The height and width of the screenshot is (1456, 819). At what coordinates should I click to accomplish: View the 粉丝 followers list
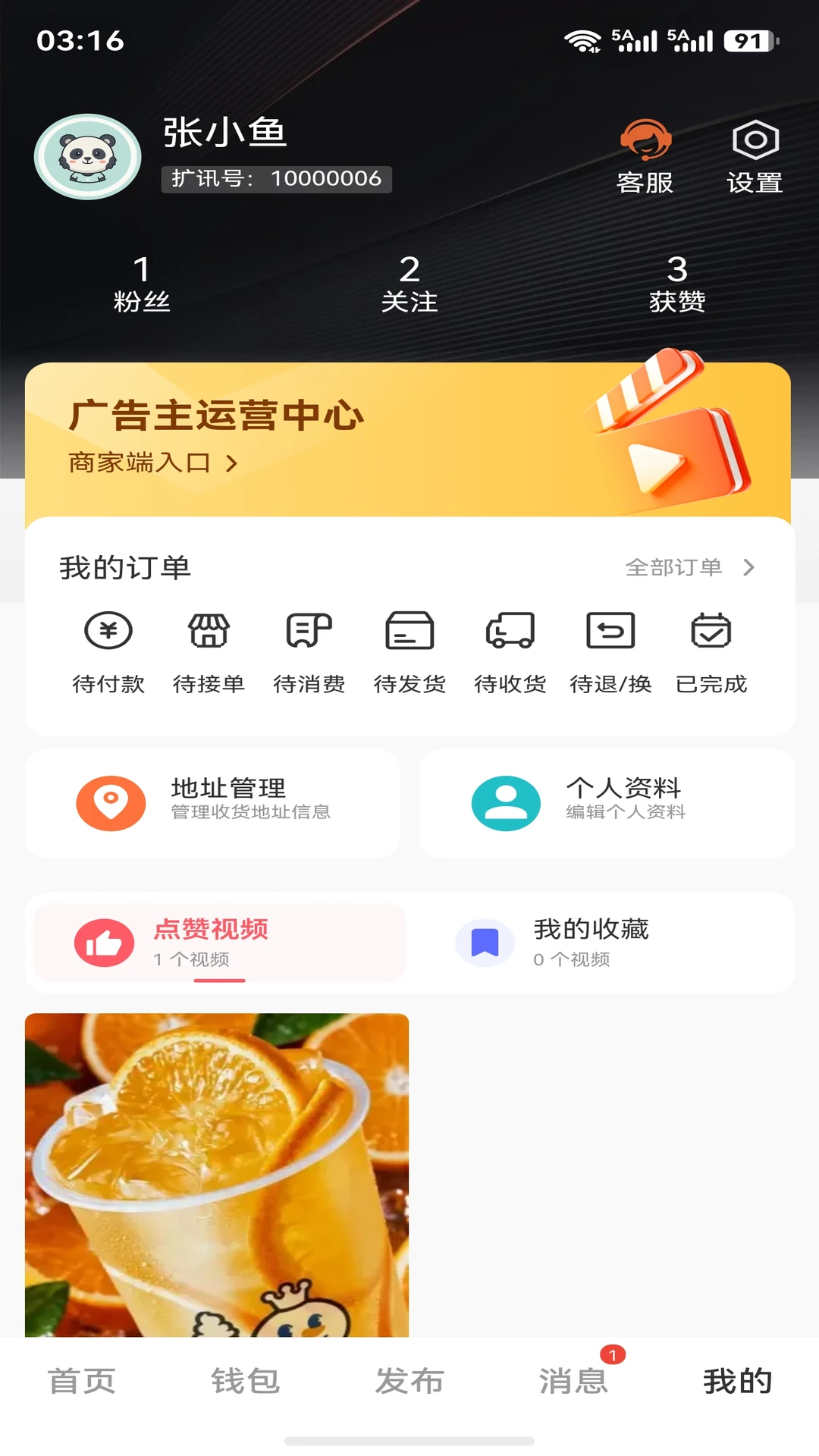pos(142,284)
